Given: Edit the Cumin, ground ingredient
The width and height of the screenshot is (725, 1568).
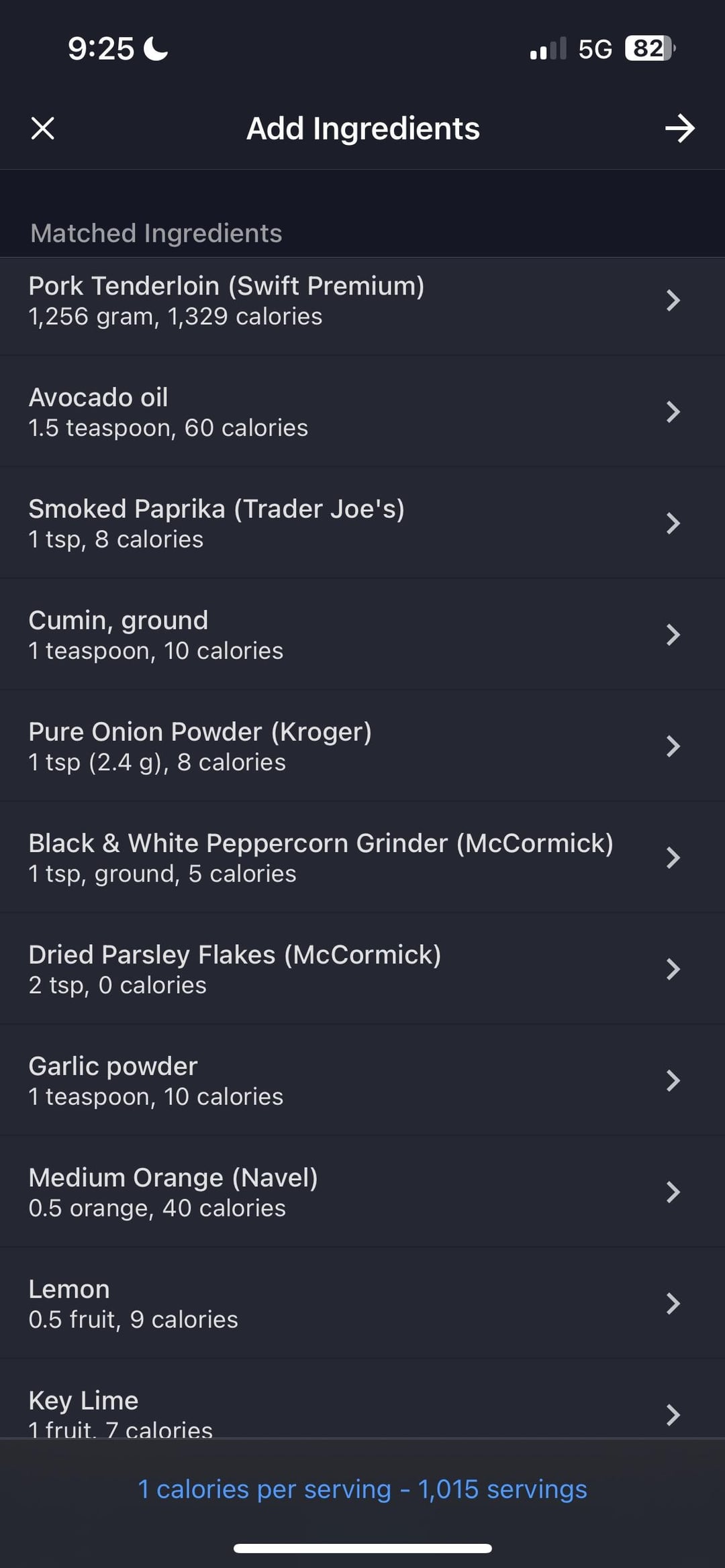Looking at the screenshot, I should [x=362, y=634].
